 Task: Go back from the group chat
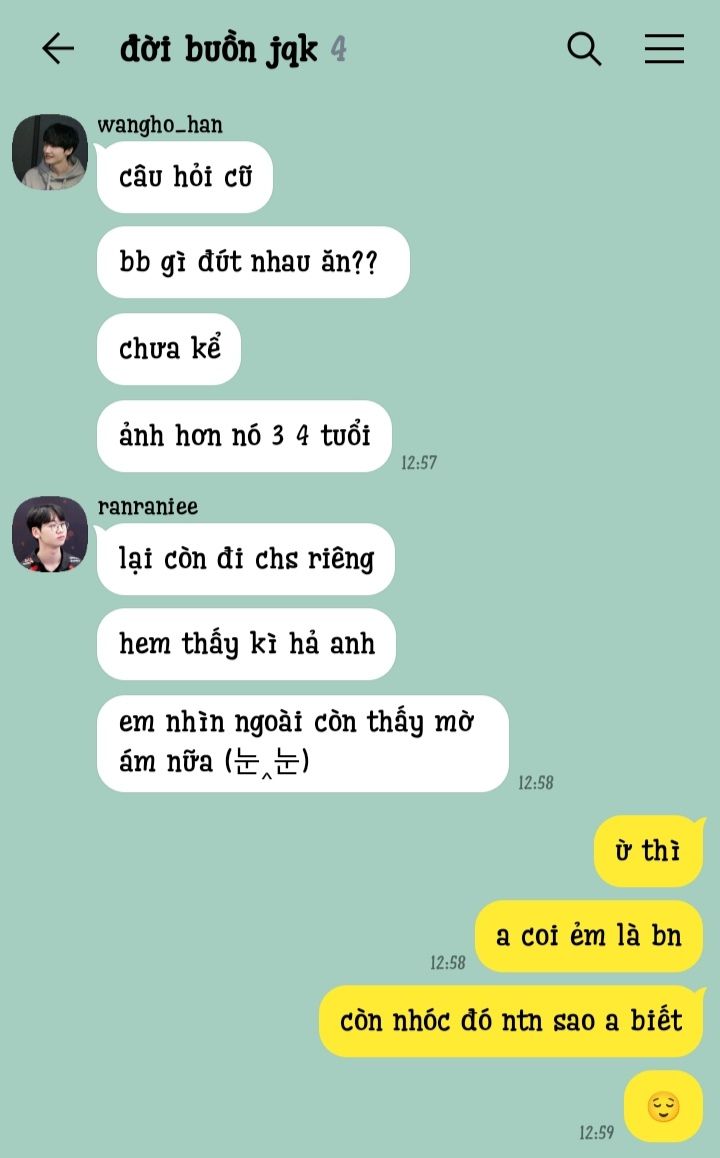(58, 48)
